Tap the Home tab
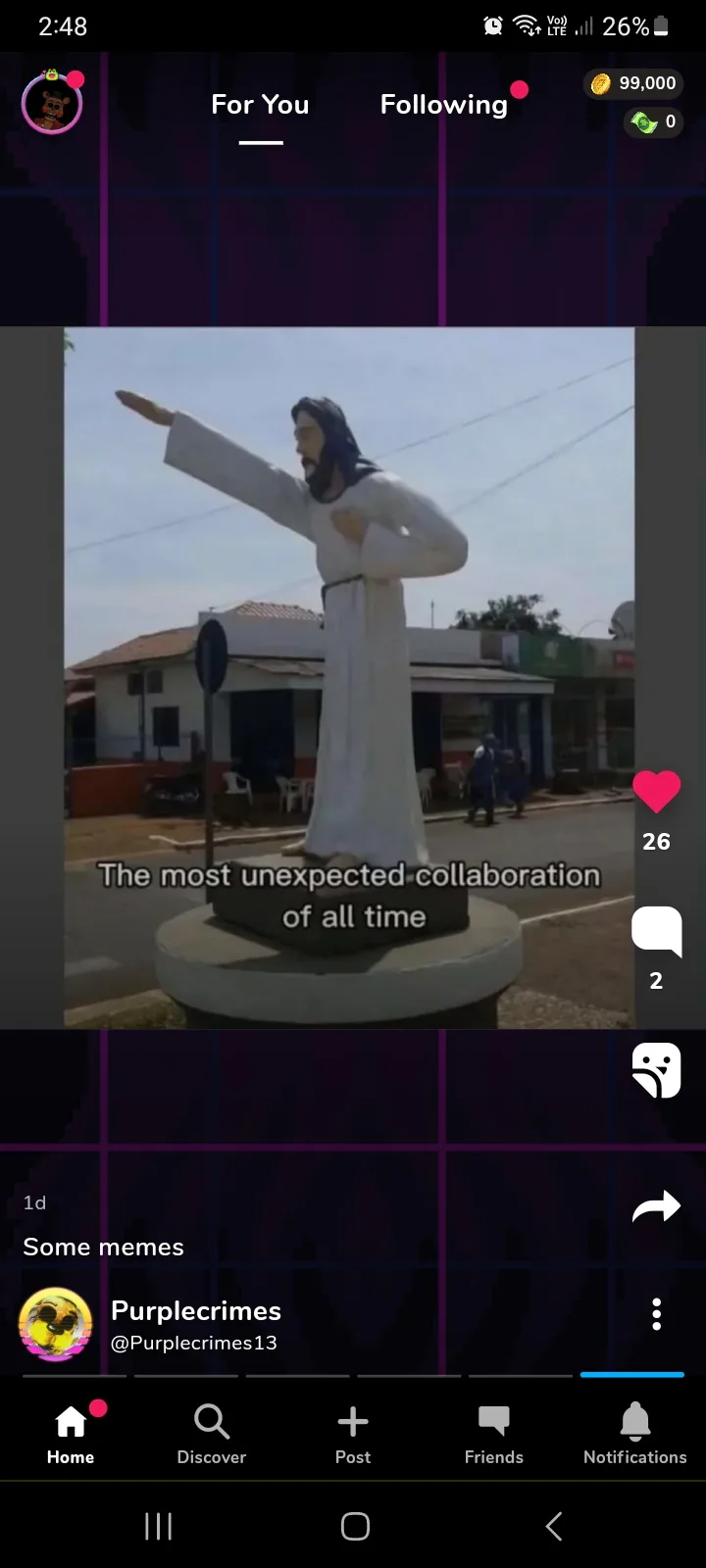This screenshot has width=706, height=1568. 71,1434
